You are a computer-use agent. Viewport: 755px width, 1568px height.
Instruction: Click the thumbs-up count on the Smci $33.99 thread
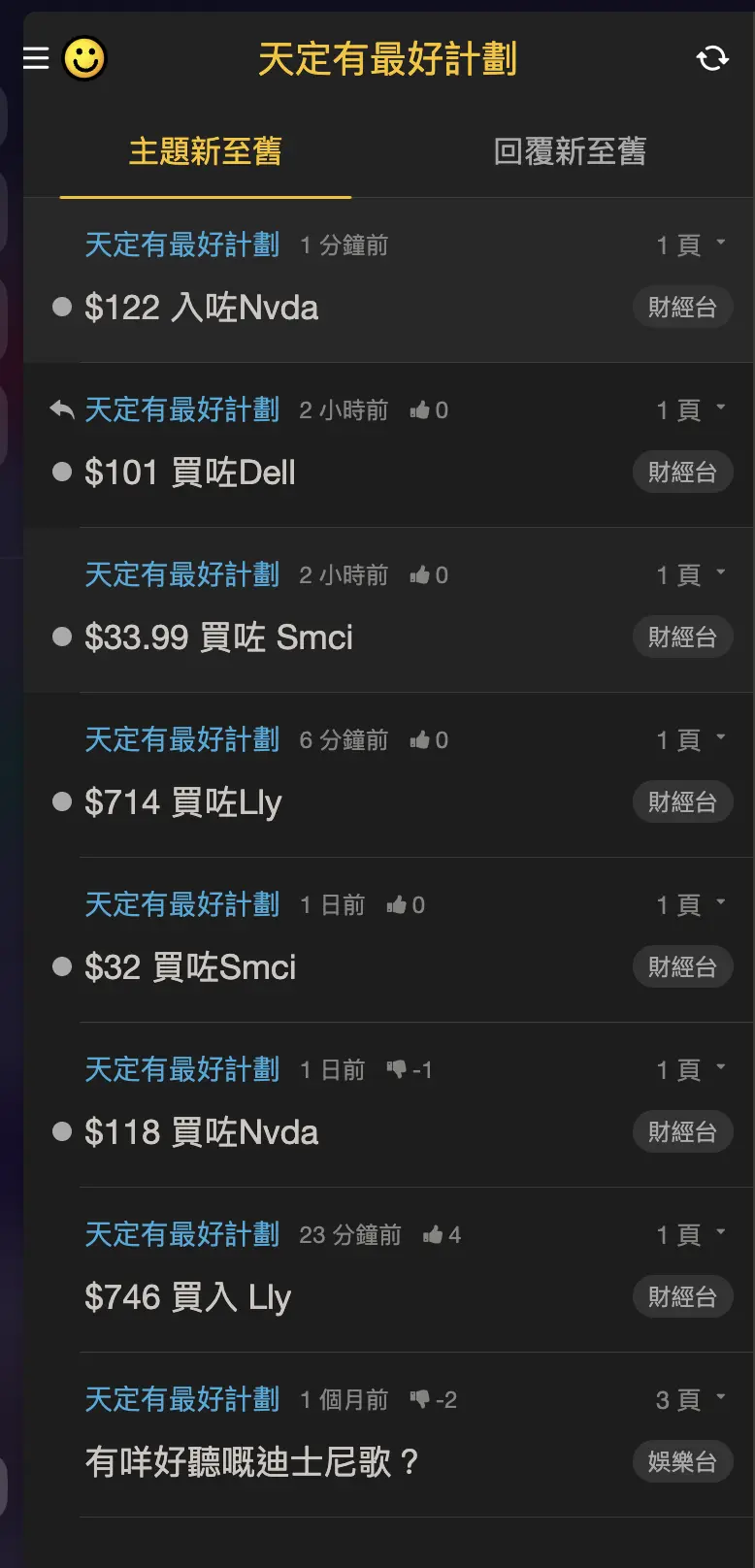428,574
